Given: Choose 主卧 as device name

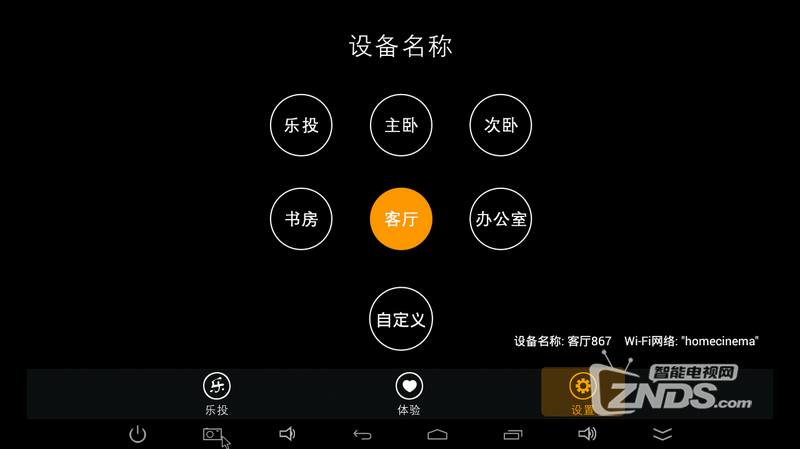Looking at the screenshot, I should [401, 126].
